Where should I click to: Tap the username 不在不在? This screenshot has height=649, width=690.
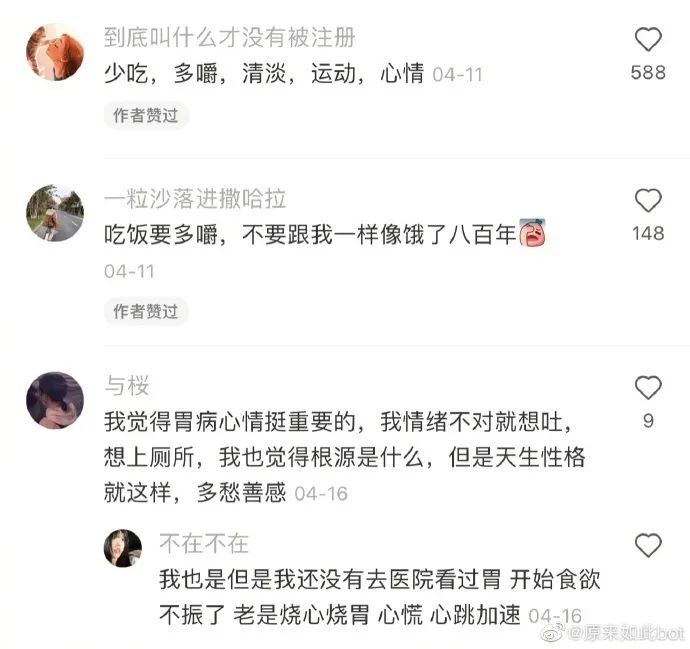click(x=203, y=544)
